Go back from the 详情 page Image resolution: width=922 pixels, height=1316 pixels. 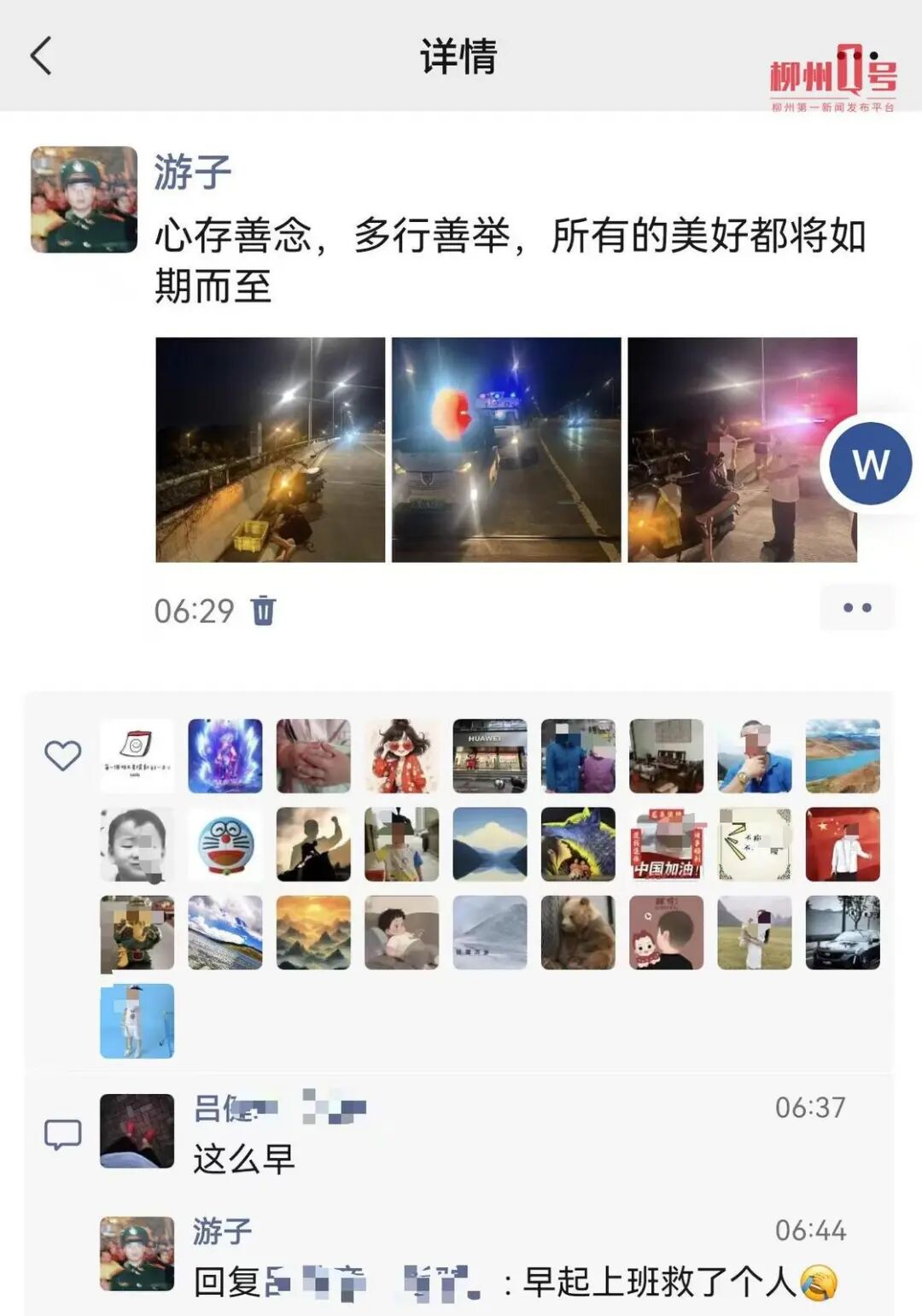(41, 56)
